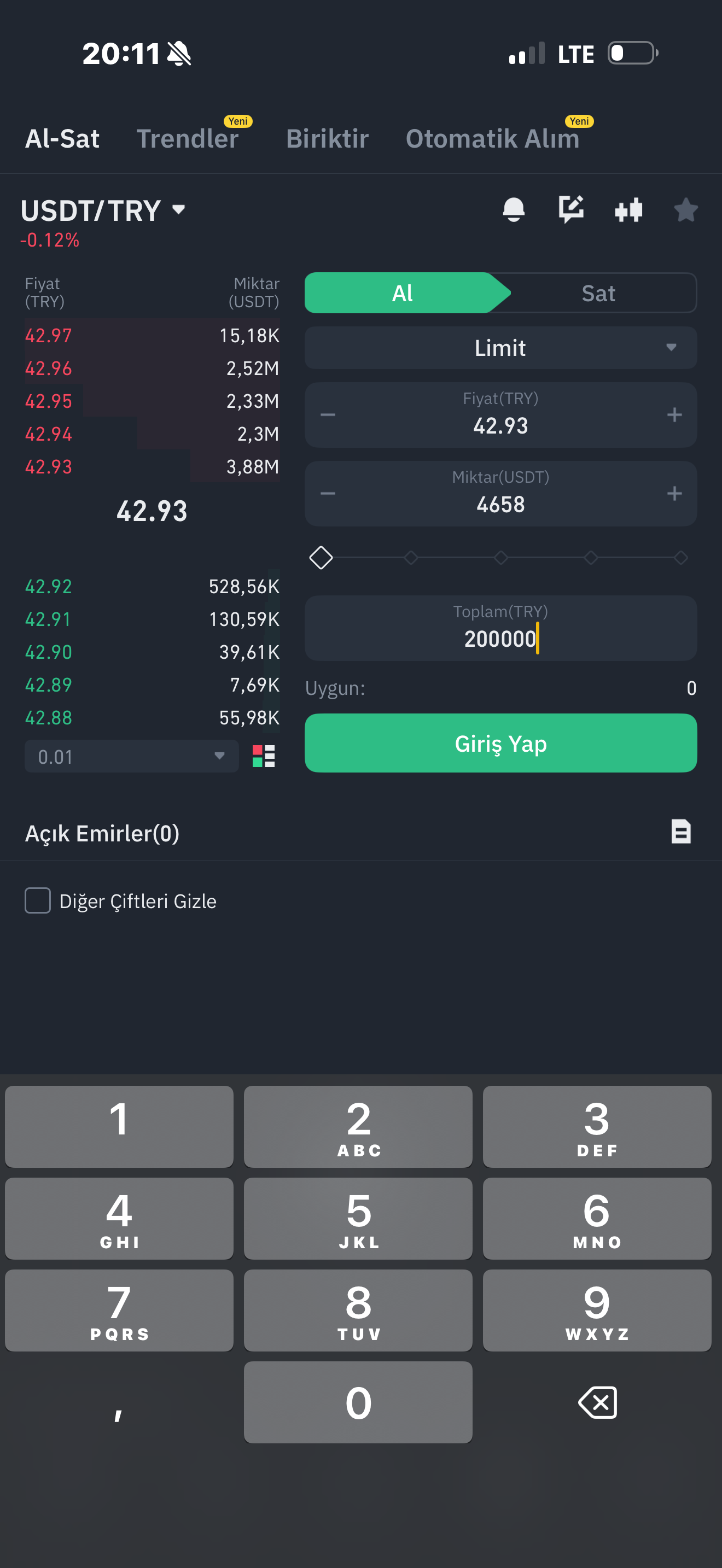This screenshot has height=1568, width=722.
Task: Tap the Toplam(TRY) field
Action: [x=500, y=628]
